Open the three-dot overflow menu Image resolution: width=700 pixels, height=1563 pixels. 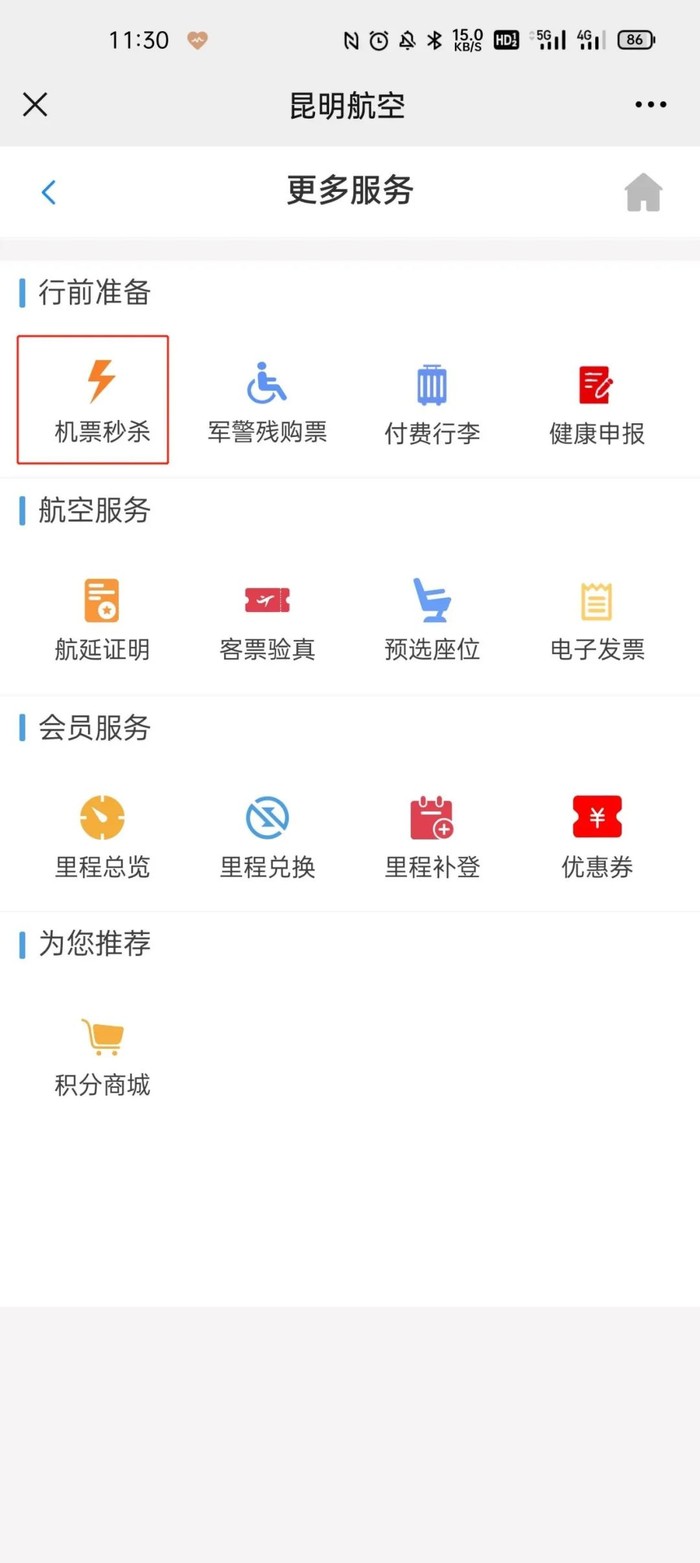[x=650, y=104]
